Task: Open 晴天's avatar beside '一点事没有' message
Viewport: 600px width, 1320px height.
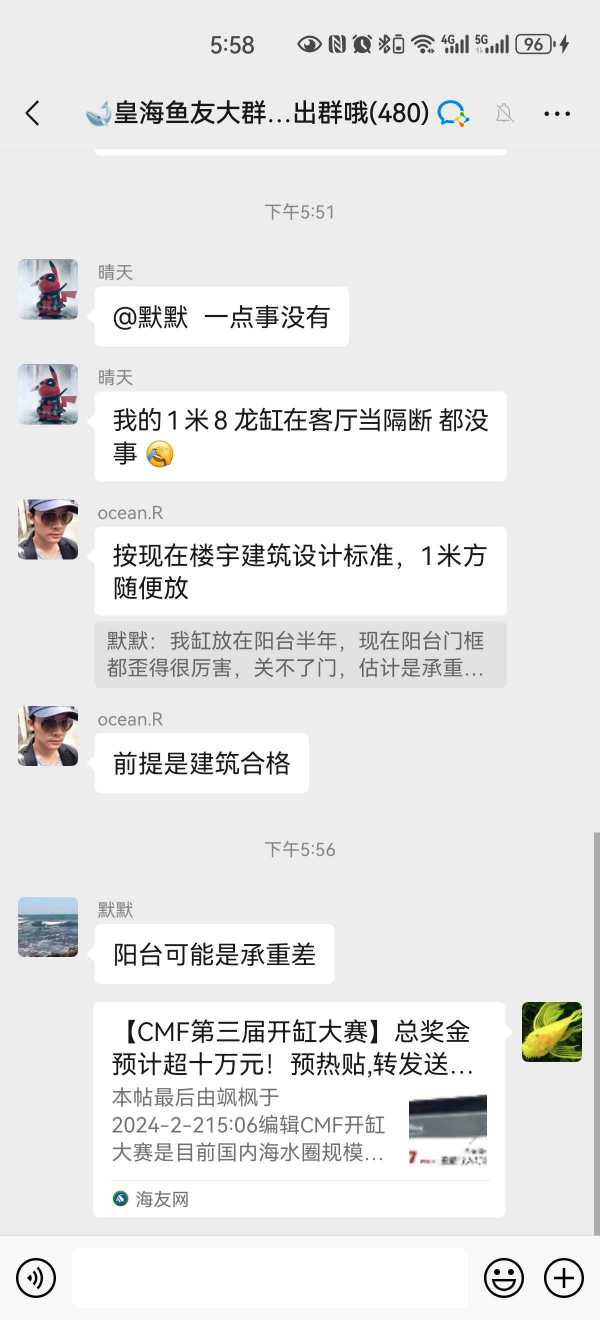Action: point(48,290)
